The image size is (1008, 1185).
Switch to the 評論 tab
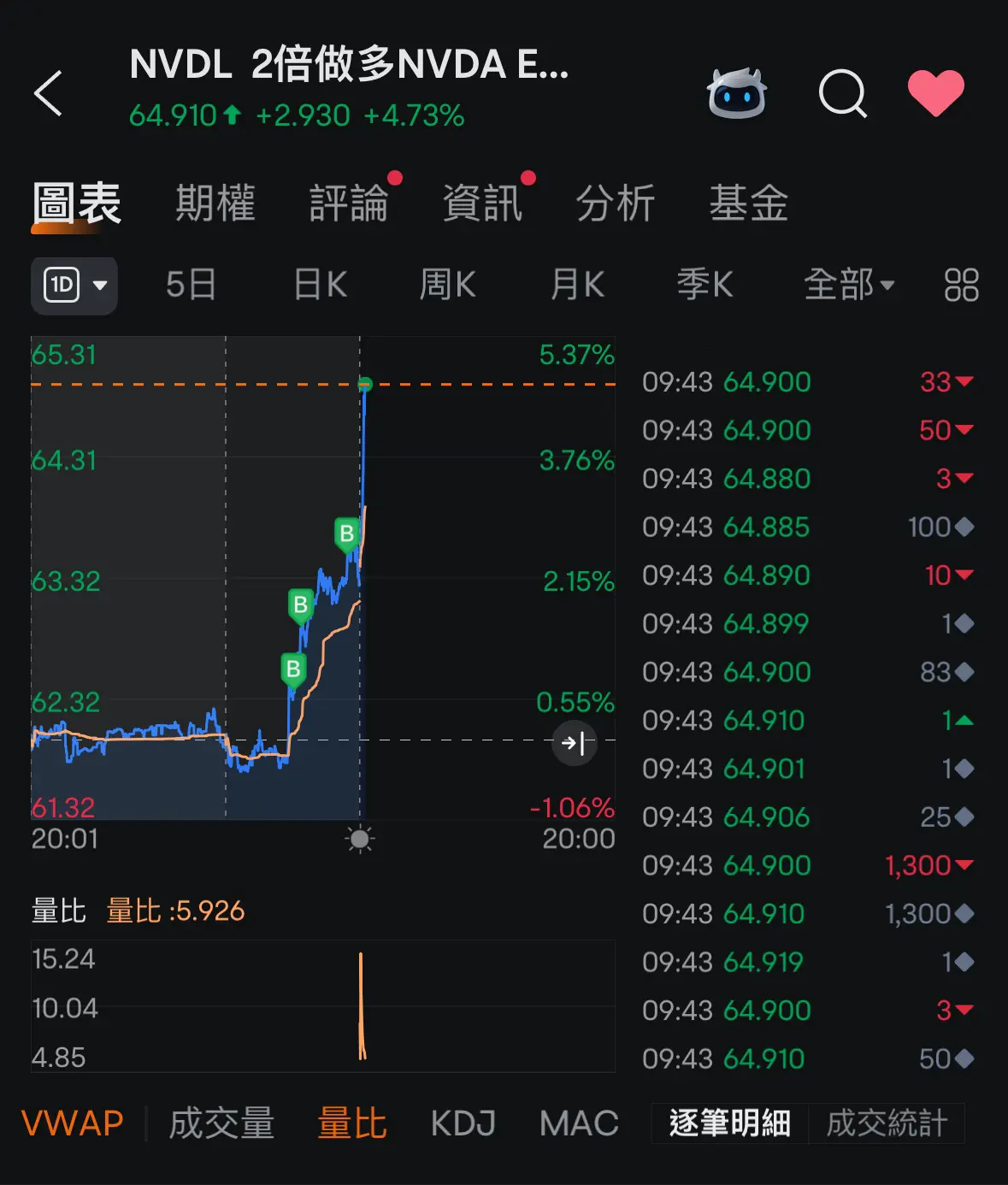(349, 203)
